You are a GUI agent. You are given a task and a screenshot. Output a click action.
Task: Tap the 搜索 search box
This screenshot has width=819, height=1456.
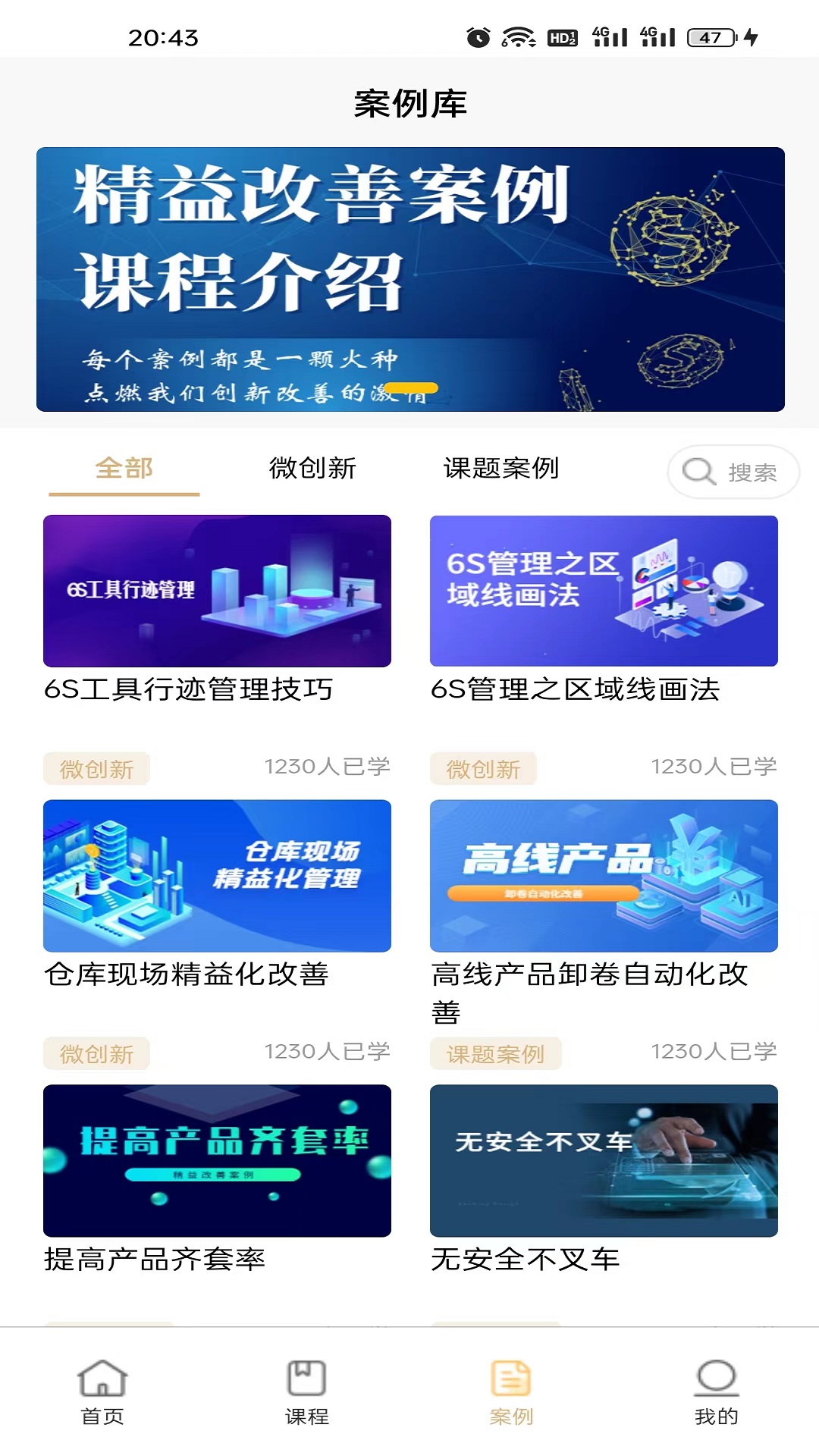(x=733, y=472)
